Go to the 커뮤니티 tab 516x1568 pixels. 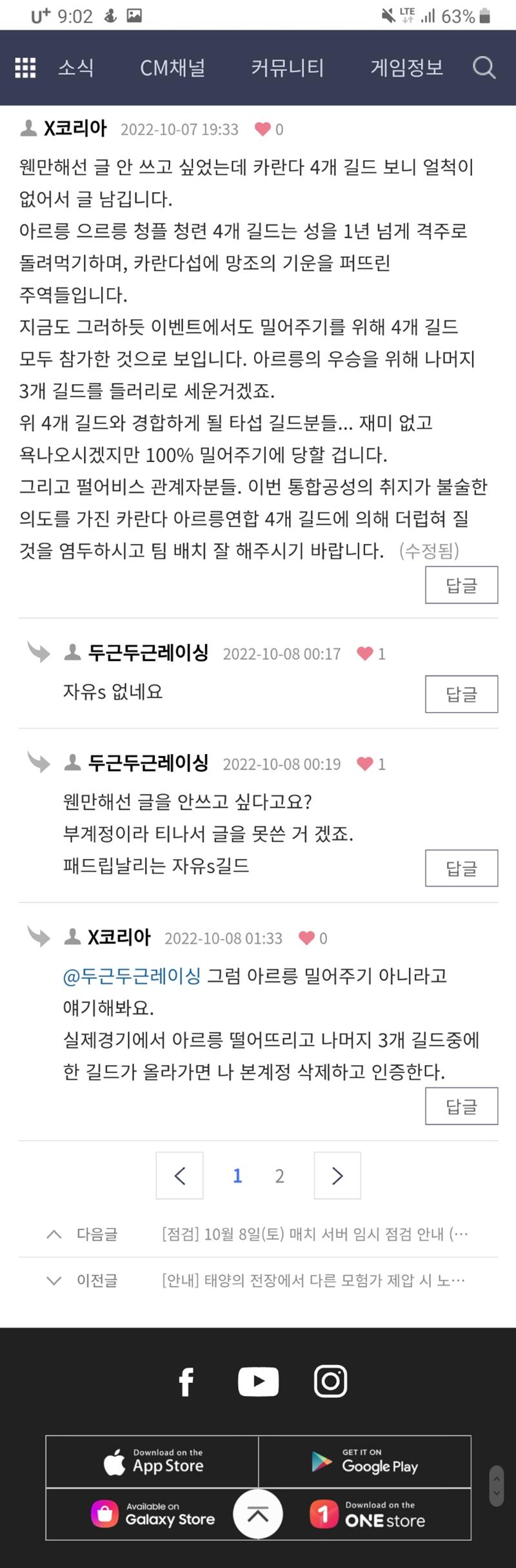coord(287,68)
